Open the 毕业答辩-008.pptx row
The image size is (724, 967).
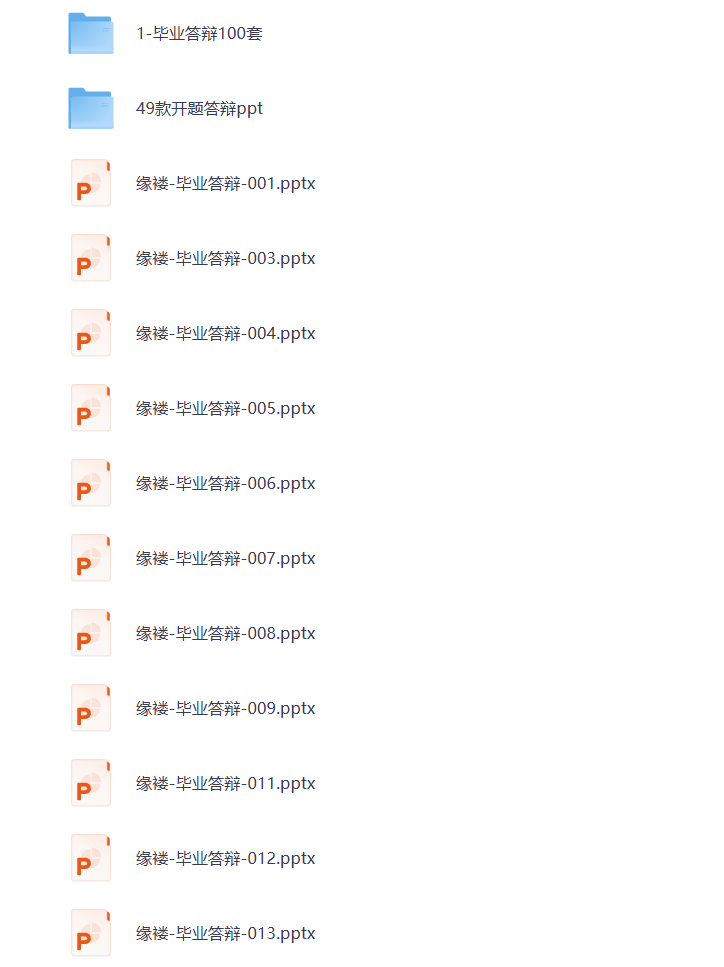[225, 634]
